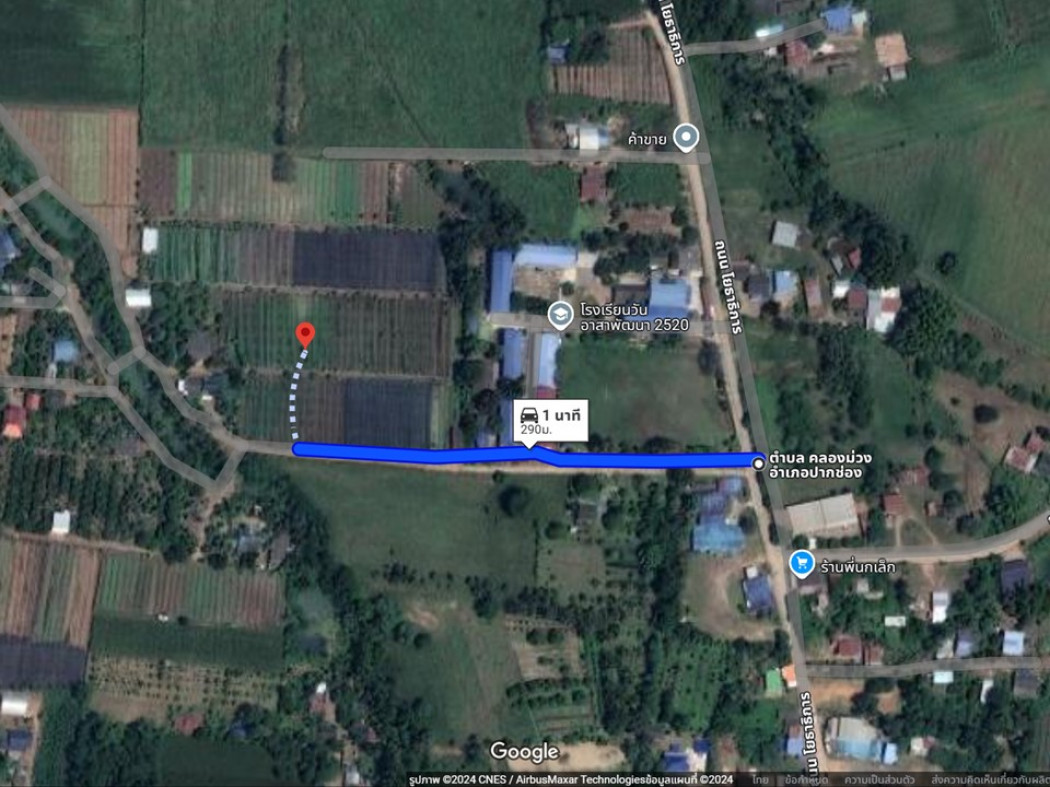
Task: Tap the ไทย language link
Action: tap(761, 779)
